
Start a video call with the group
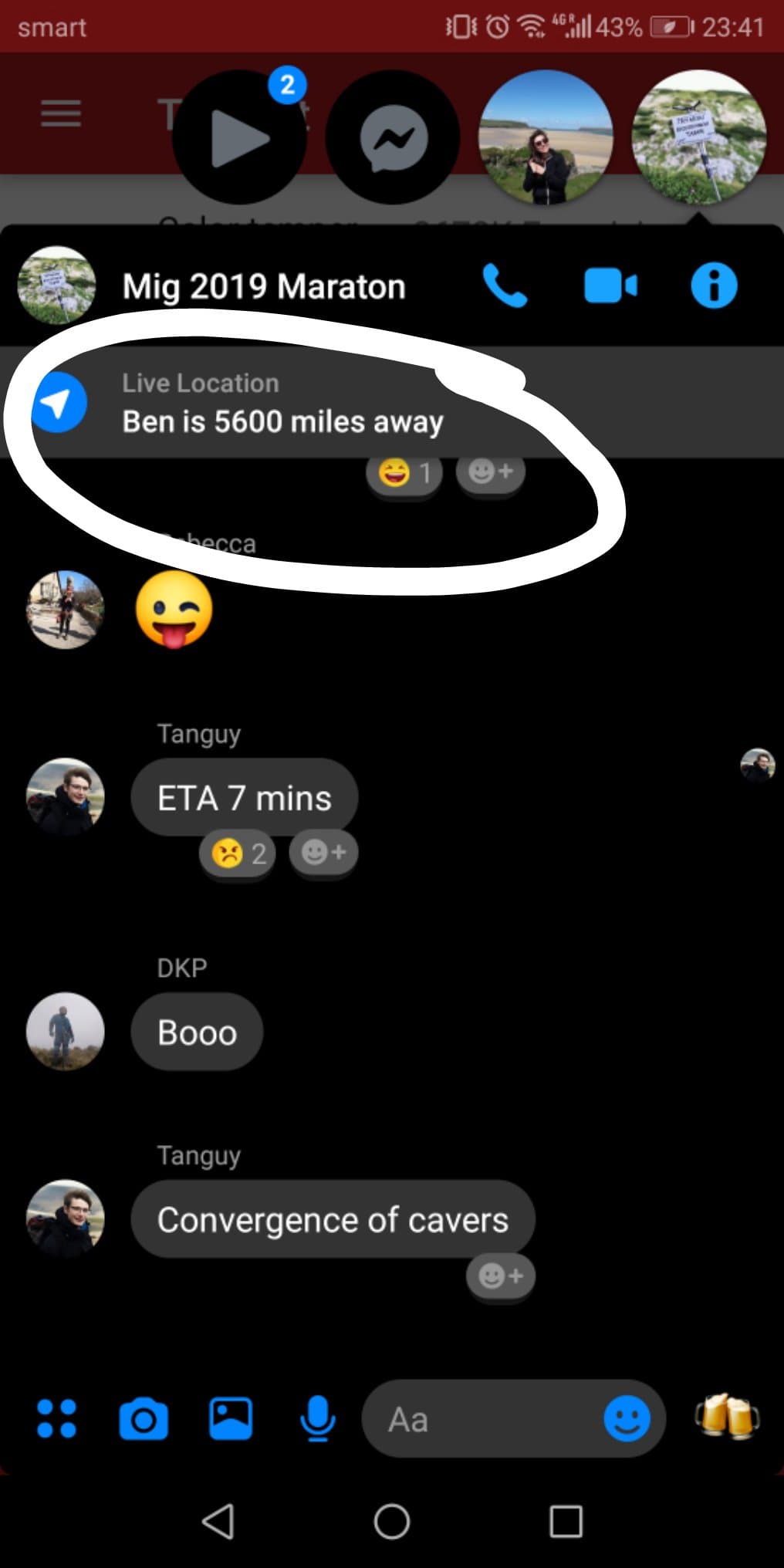coord(610,286)
